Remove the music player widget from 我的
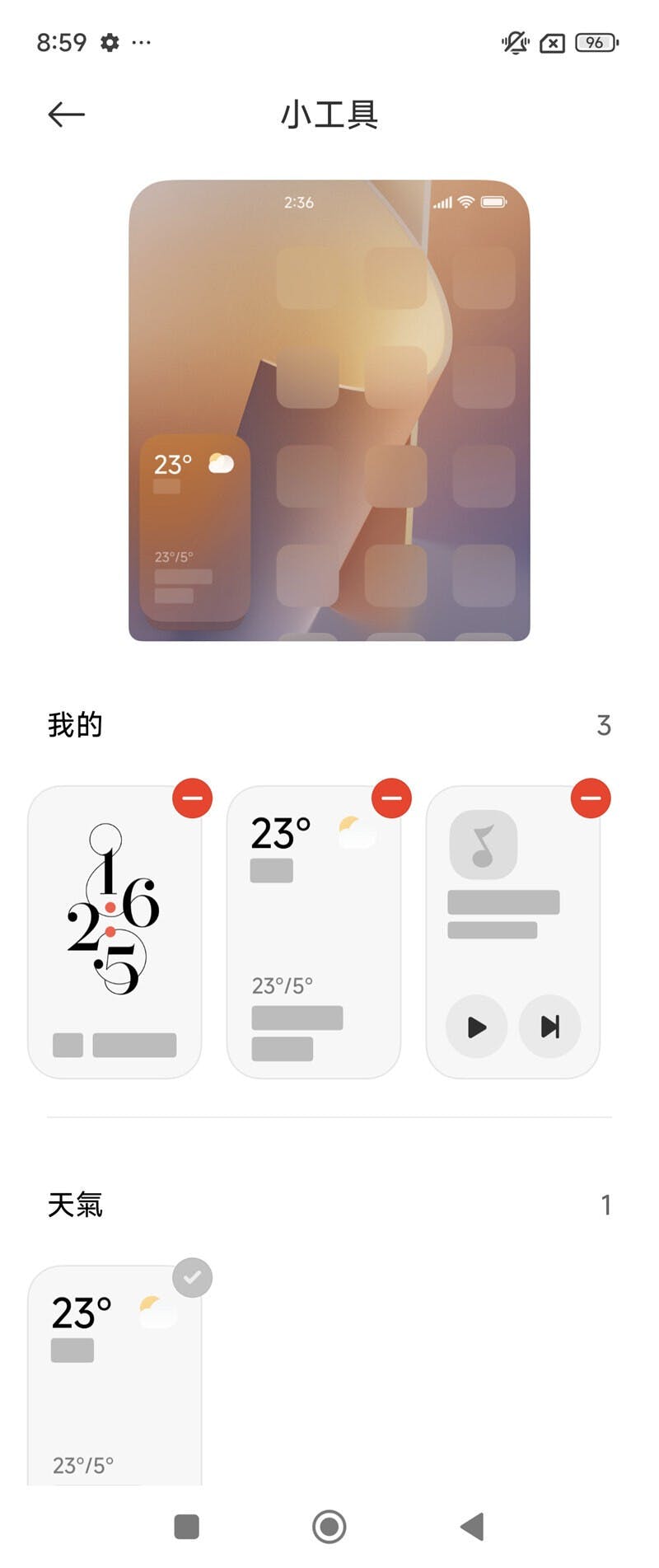 pos(591,798)
